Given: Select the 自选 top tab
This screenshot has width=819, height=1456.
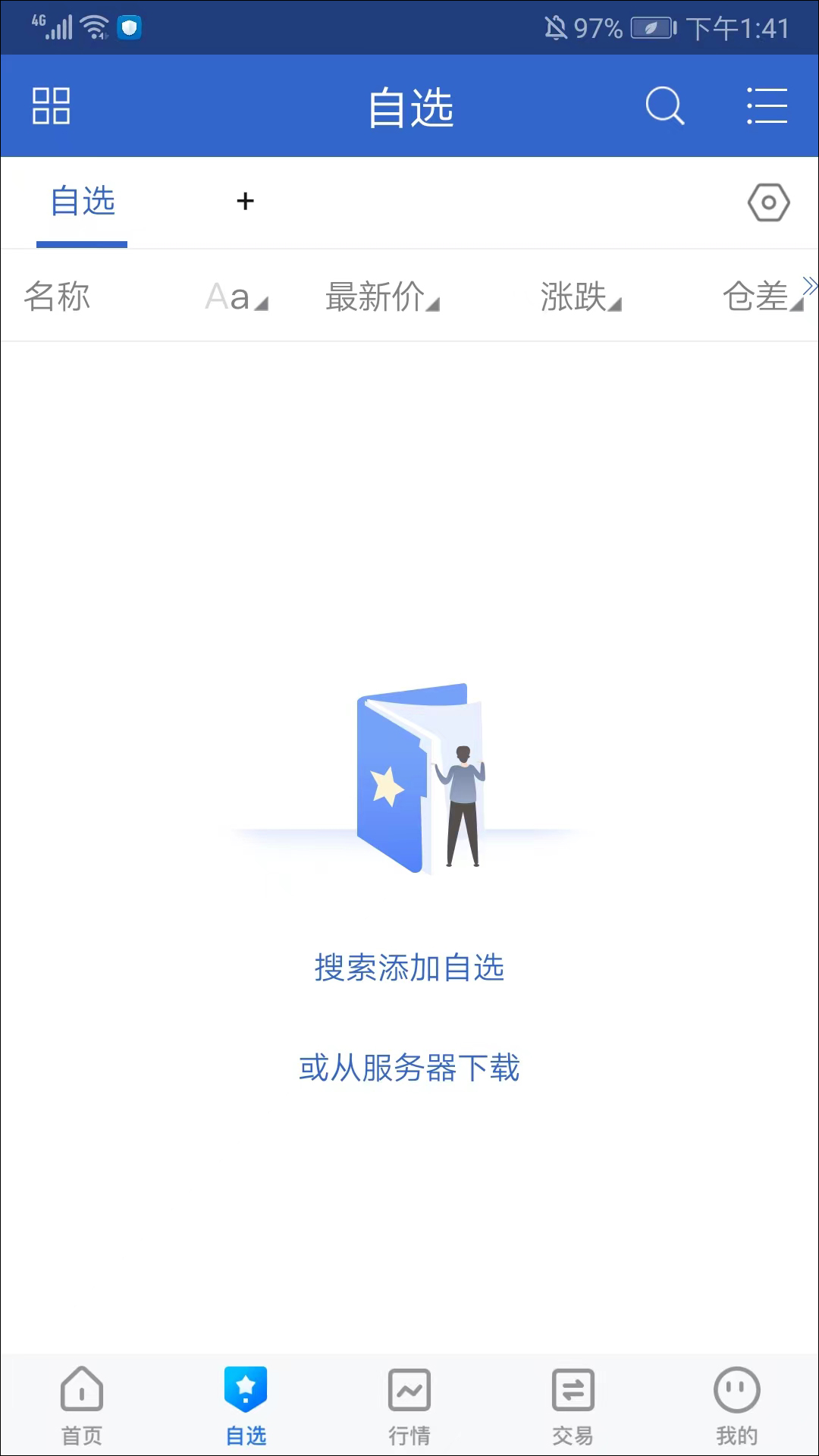Looking at the screenshot, I should point(82,202).
